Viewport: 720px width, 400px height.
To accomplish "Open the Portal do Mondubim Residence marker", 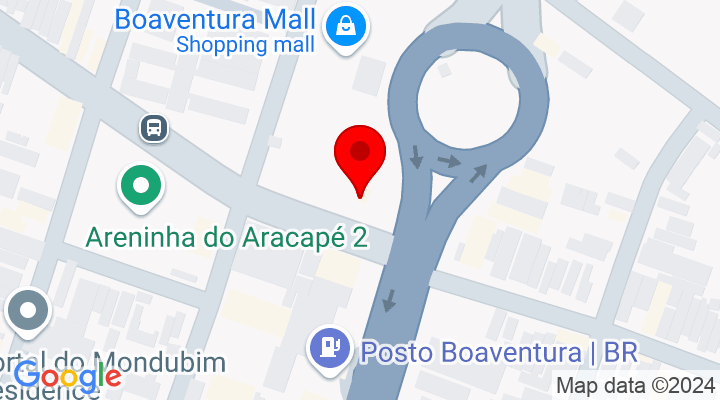I will coord(27,311).
